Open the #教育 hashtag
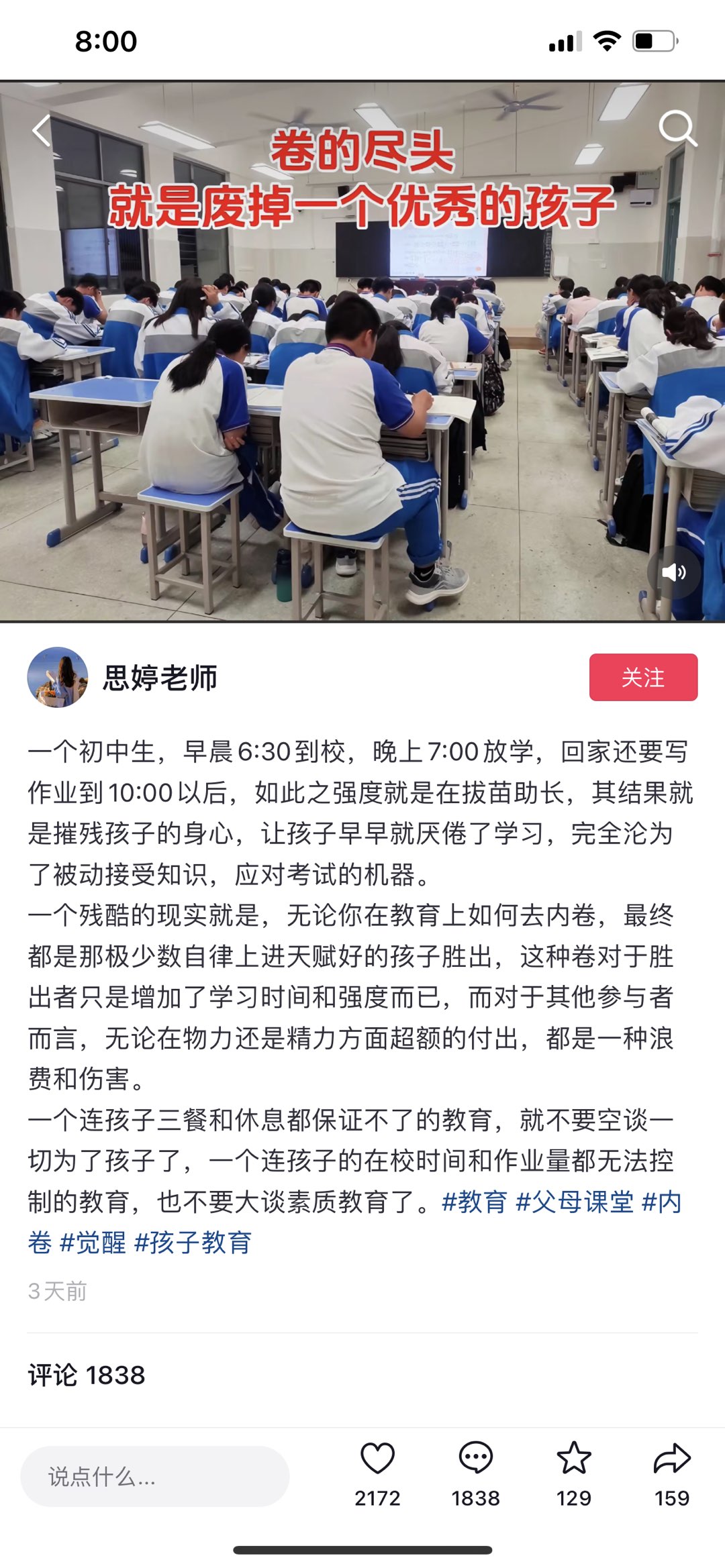 click(x=474, y=1202)
